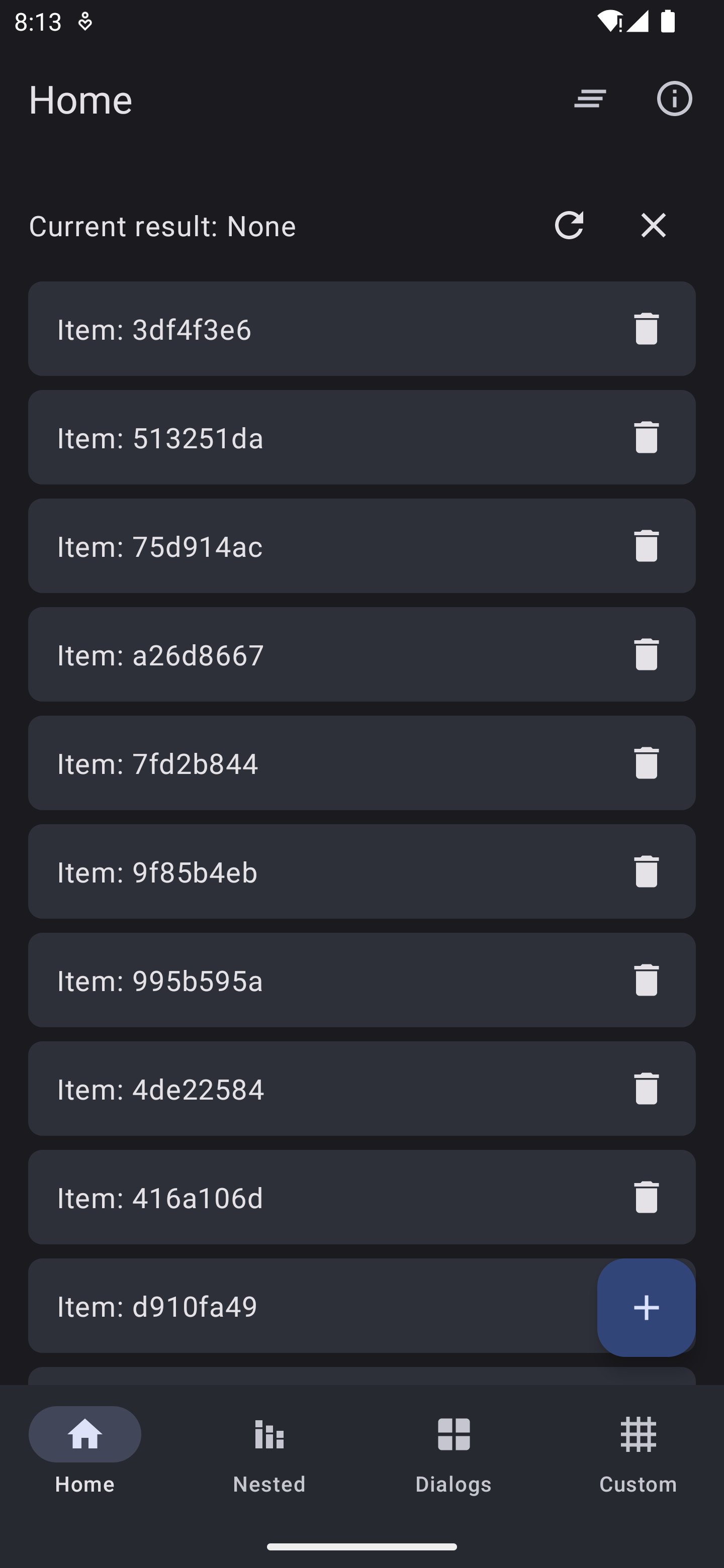Delete item 9f85b4eb
Screen dimensions: 724x1568
click(646, 871)
